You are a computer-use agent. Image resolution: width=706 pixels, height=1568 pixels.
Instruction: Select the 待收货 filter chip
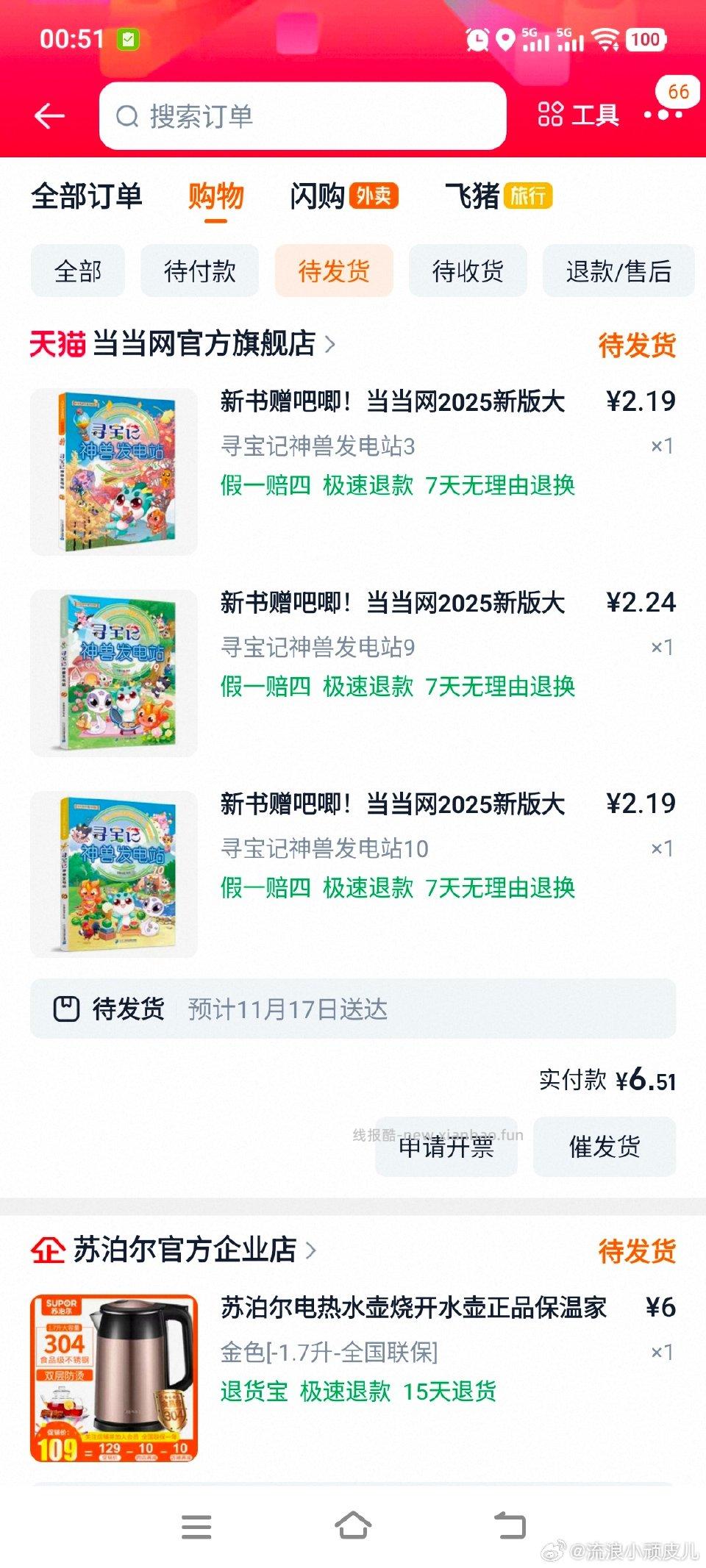coord(468,271)
